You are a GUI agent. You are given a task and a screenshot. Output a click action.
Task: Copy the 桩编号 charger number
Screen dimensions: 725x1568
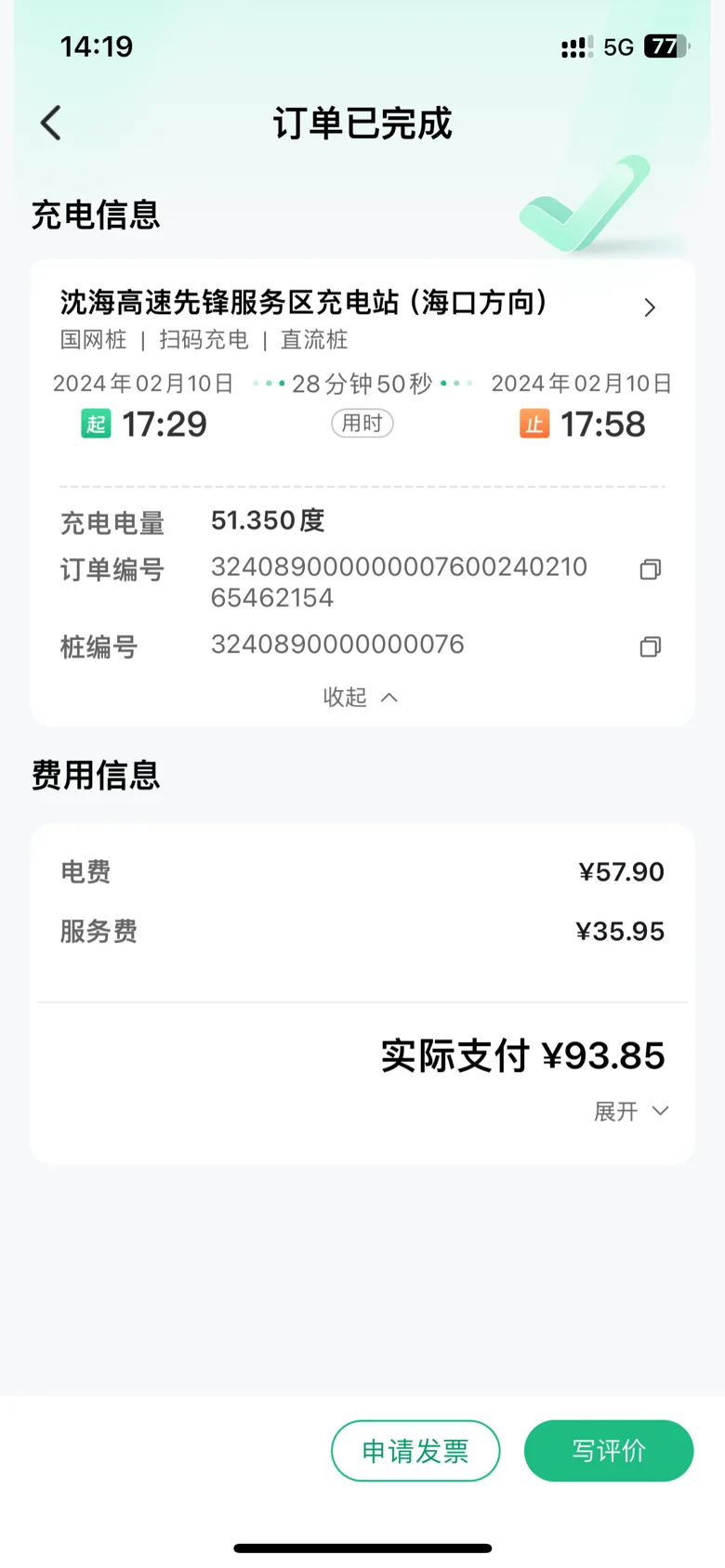point(651,647)
